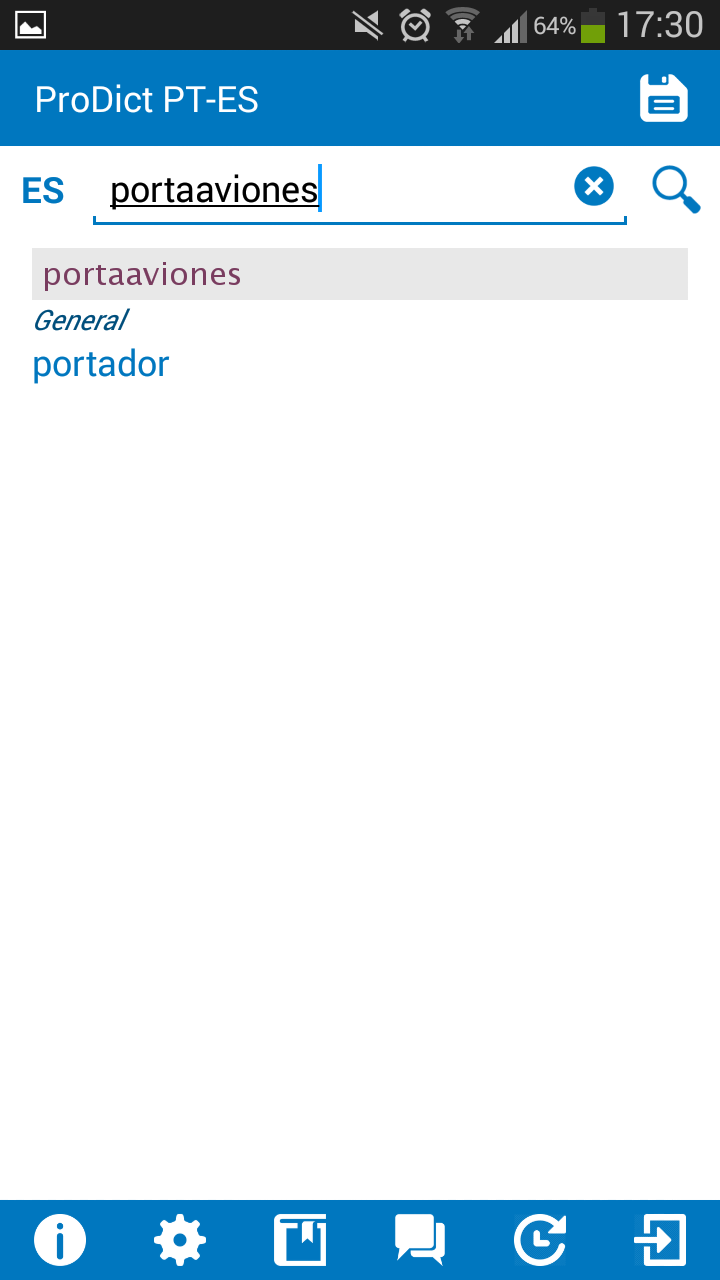Open settings via the gear icon
Image resolution: width=720 pixels, height=1280 pixels.
(180, 1241)
